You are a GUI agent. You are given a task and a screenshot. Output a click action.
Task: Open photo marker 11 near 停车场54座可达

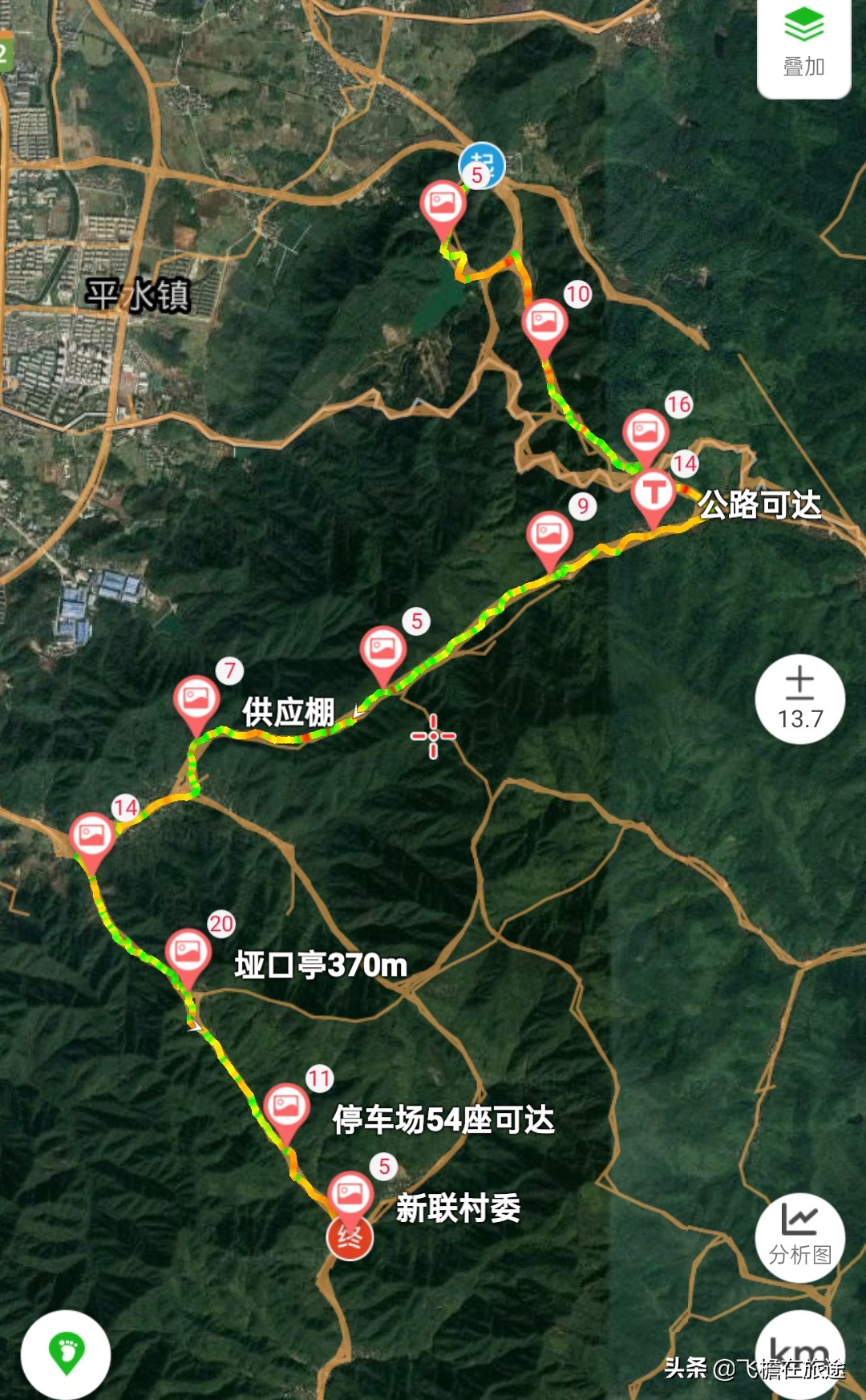[286, 1107]
